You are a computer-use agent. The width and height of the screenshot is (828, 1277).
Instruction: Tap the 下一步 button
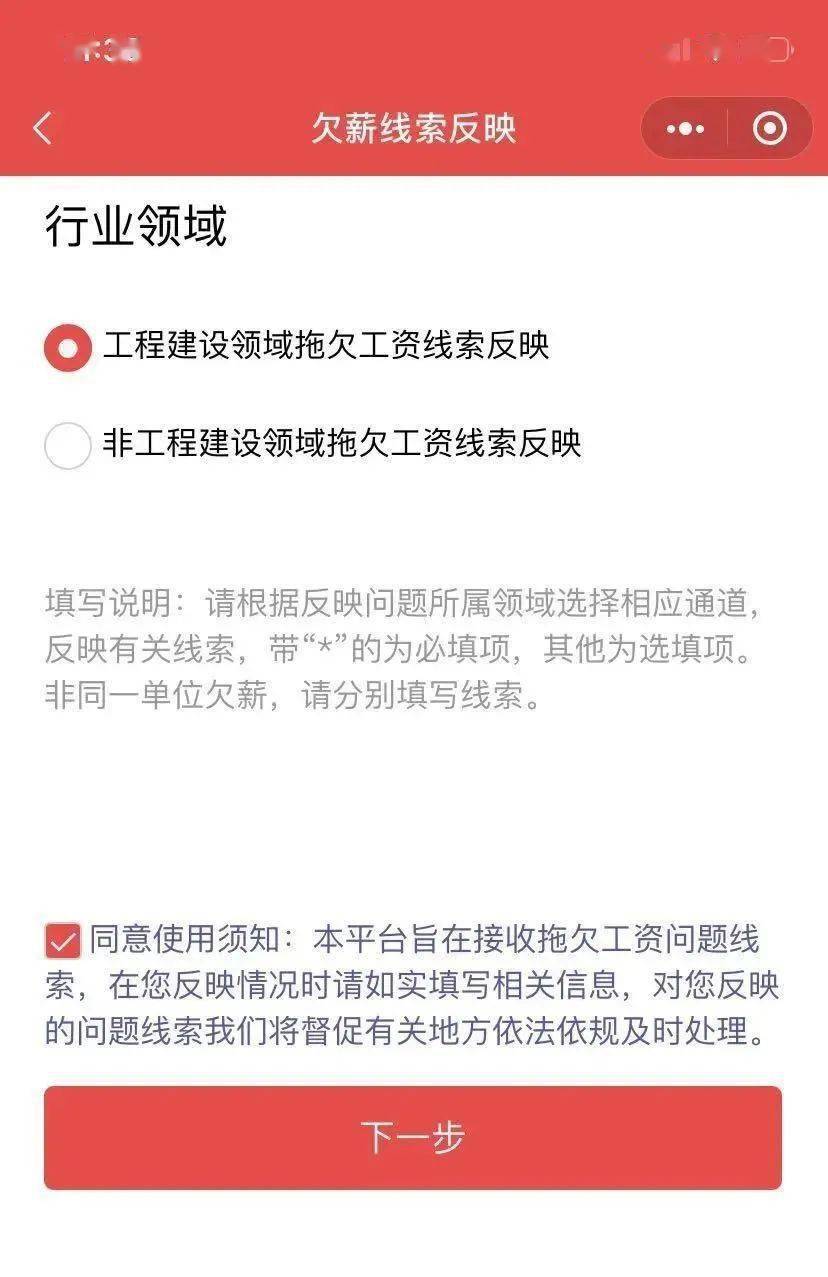click(413, 1138)
